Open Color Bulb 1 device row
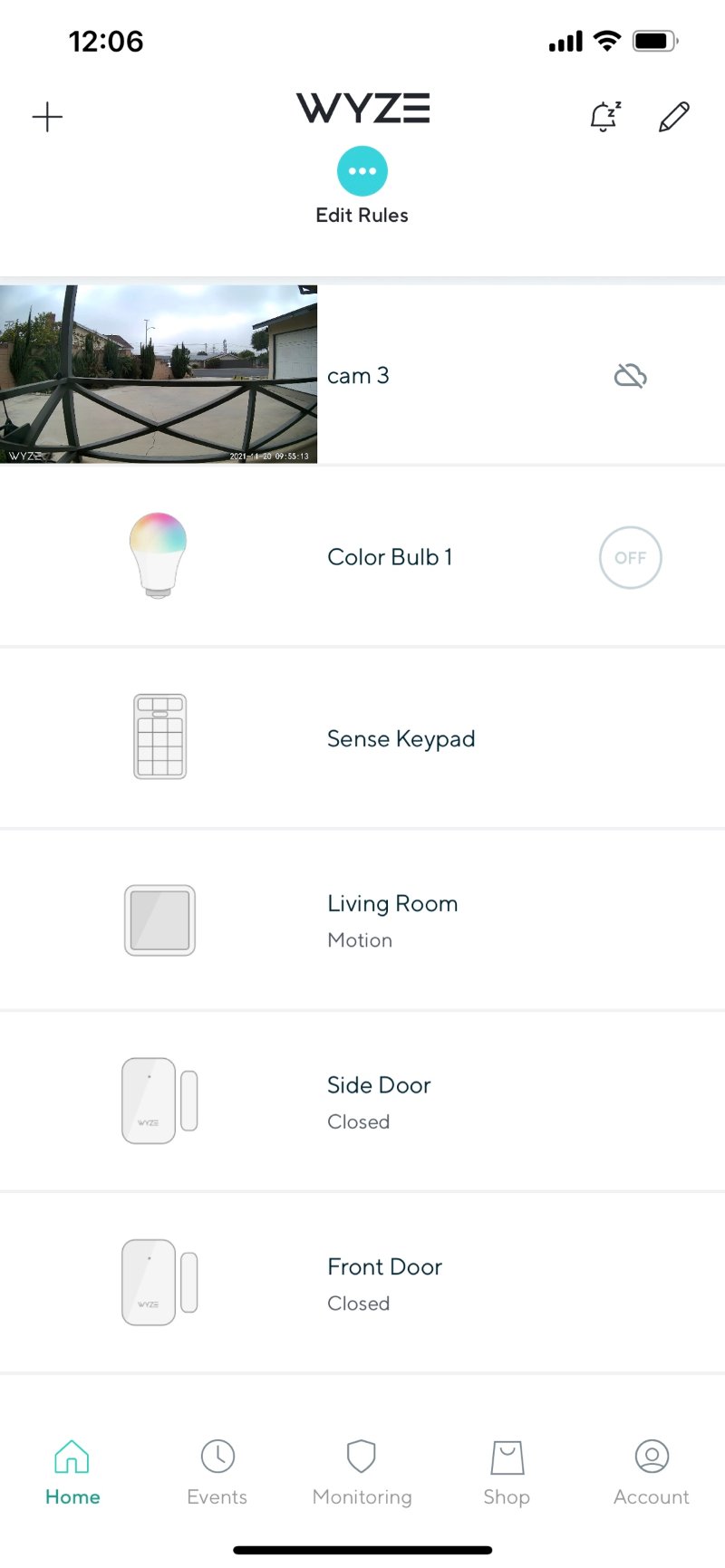Image resolution: width=725 pixels, height=1568 pixels. point(362,556)
